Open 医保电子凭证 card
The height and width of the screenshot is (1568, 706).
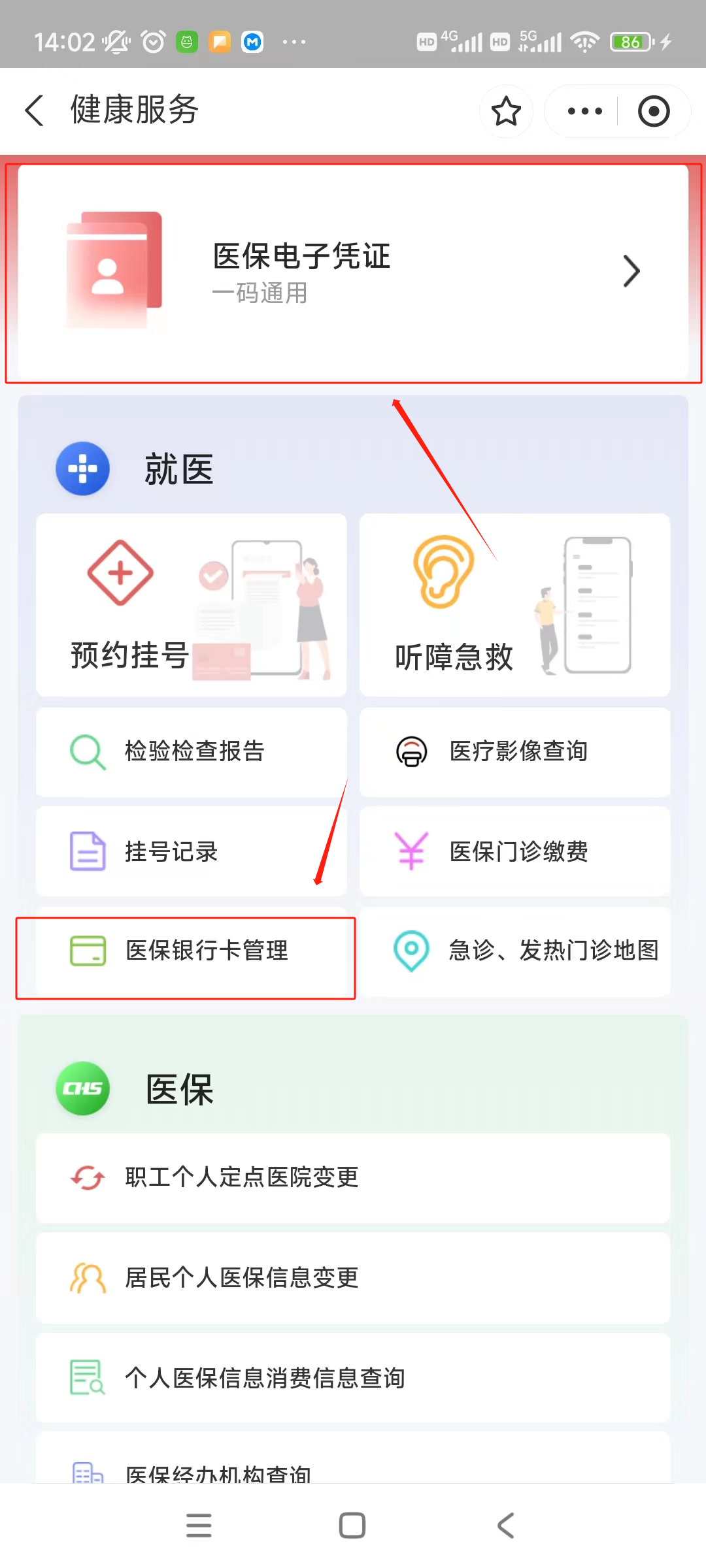(353, 272)
